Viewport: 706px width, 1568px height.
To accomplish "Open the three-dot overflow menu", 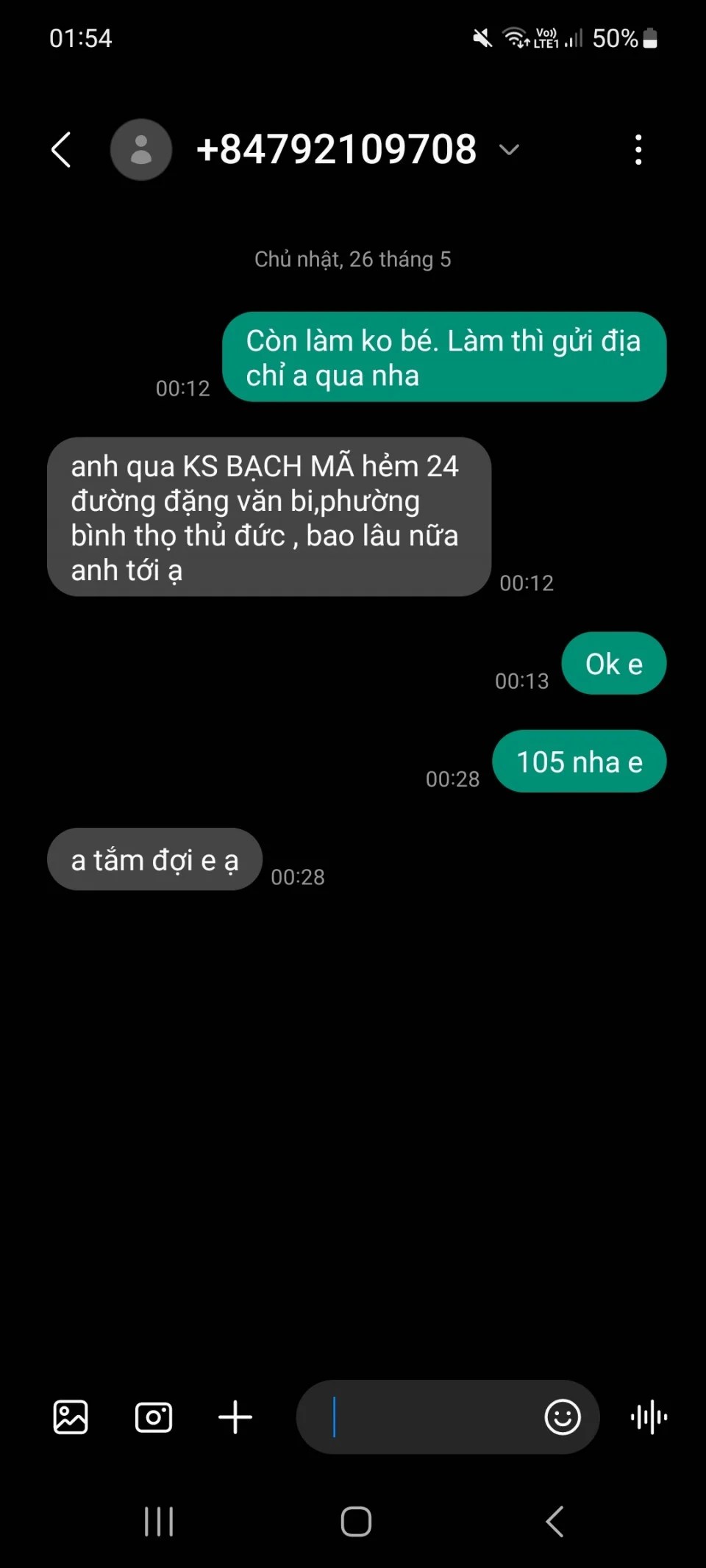I will pos(638,150).
